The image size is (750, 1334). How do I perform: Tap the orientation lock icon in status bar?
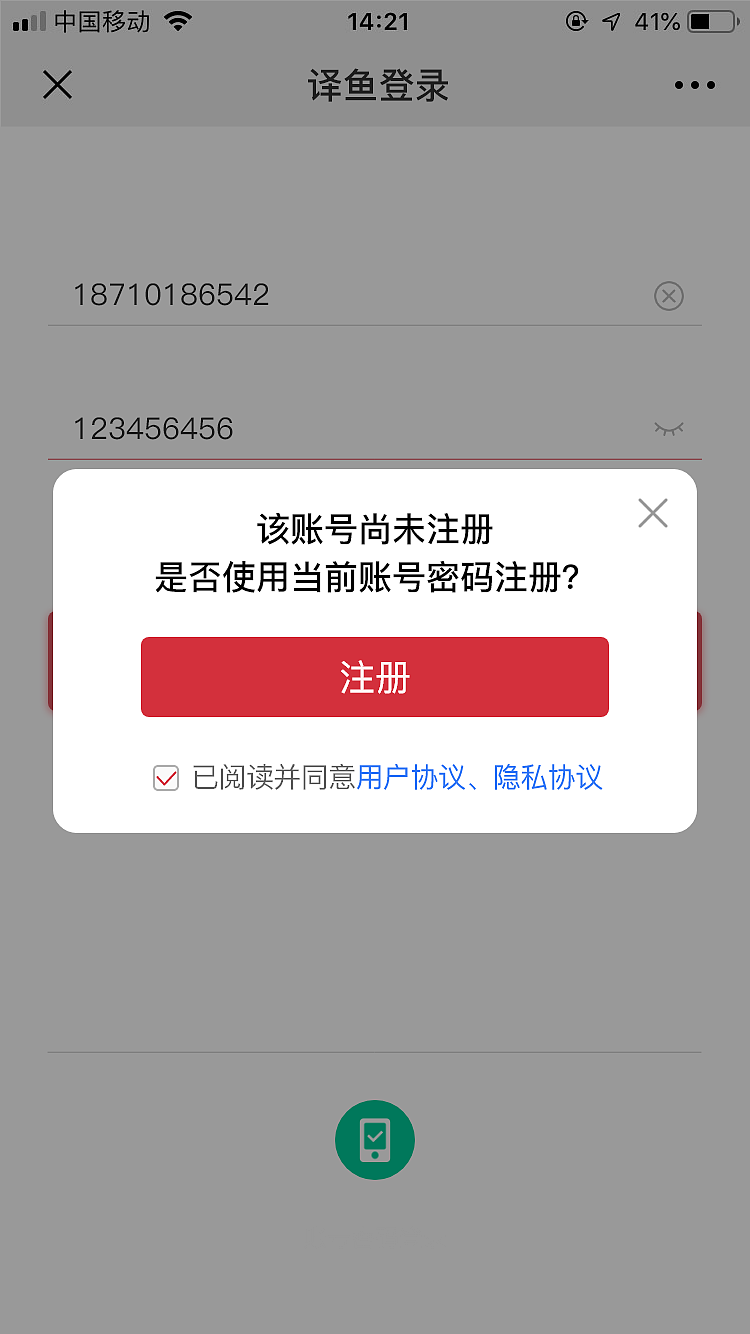577,19
